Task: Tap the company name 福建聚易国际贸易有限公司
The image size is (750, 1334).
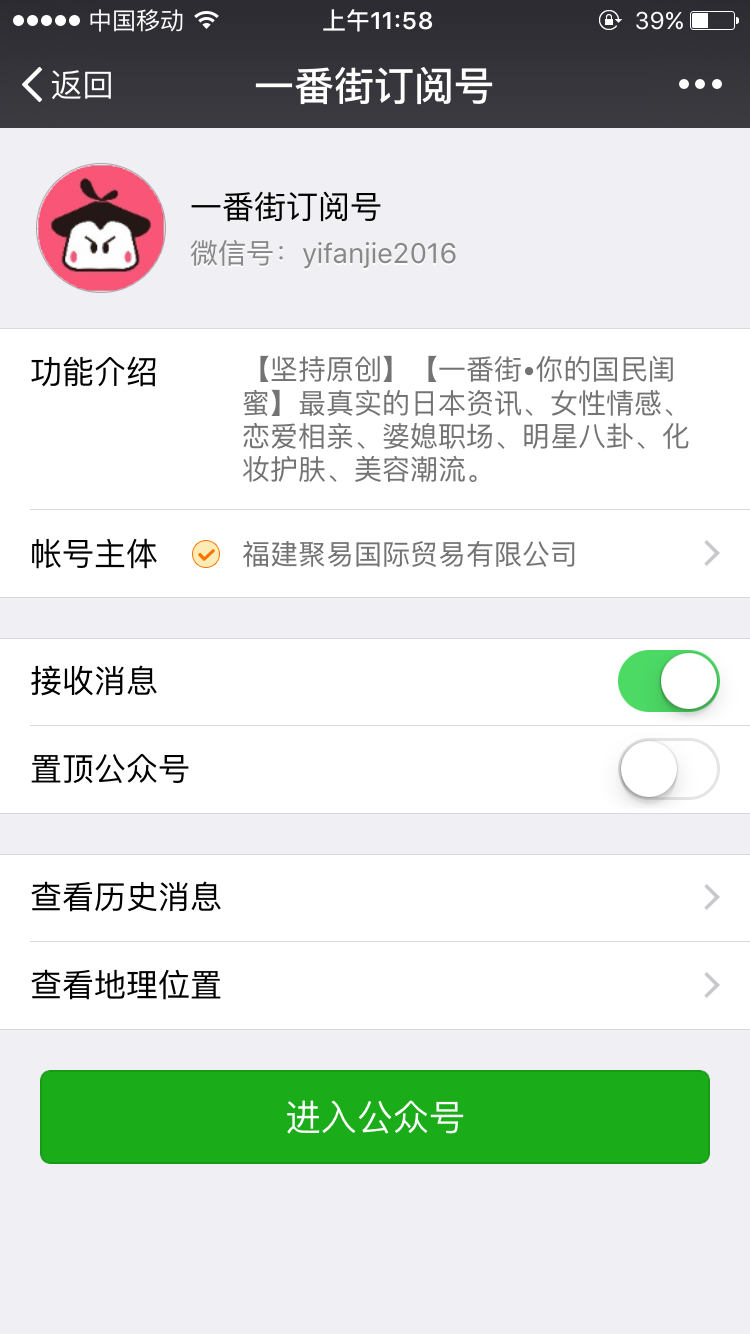Action: coord(409,553)
